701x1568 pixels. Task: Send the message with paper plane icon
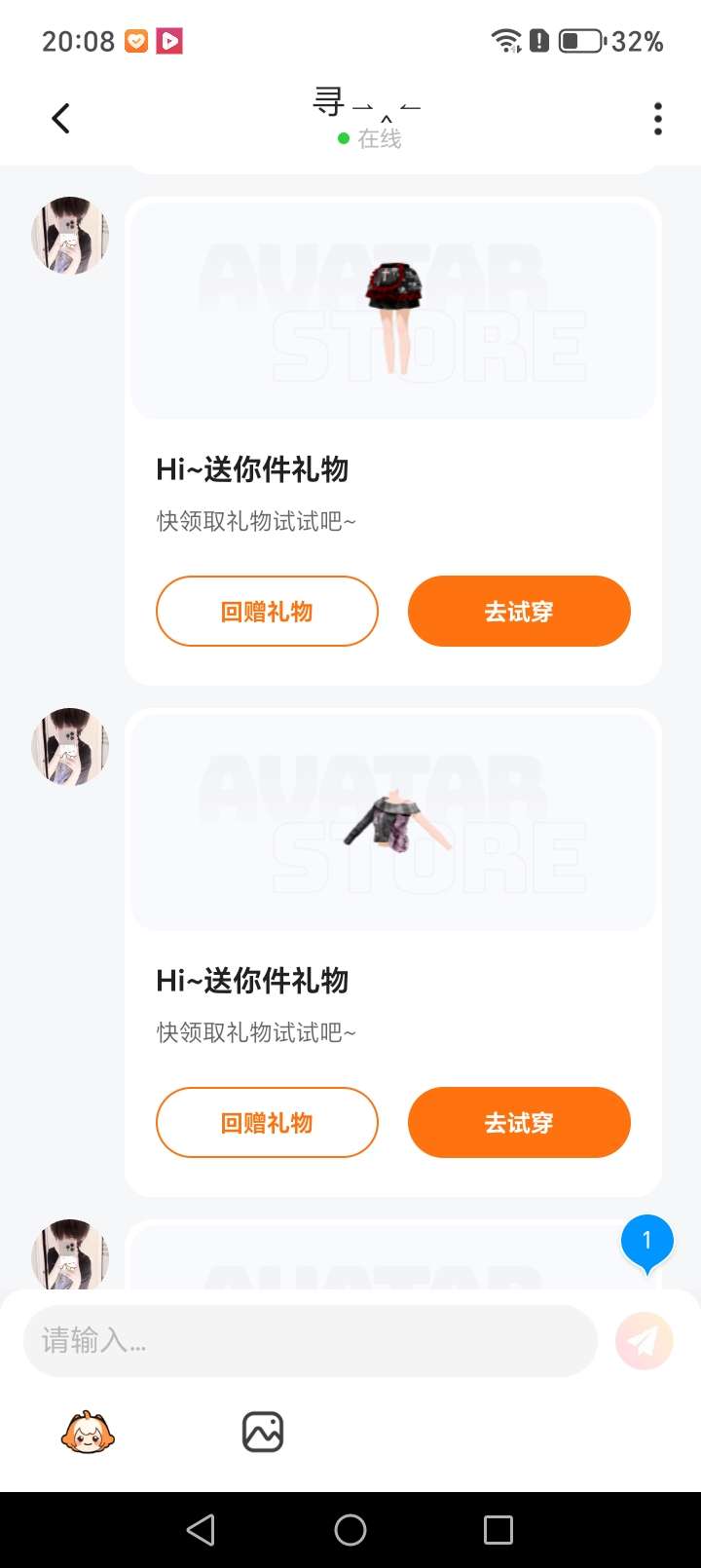point(644,1341)
